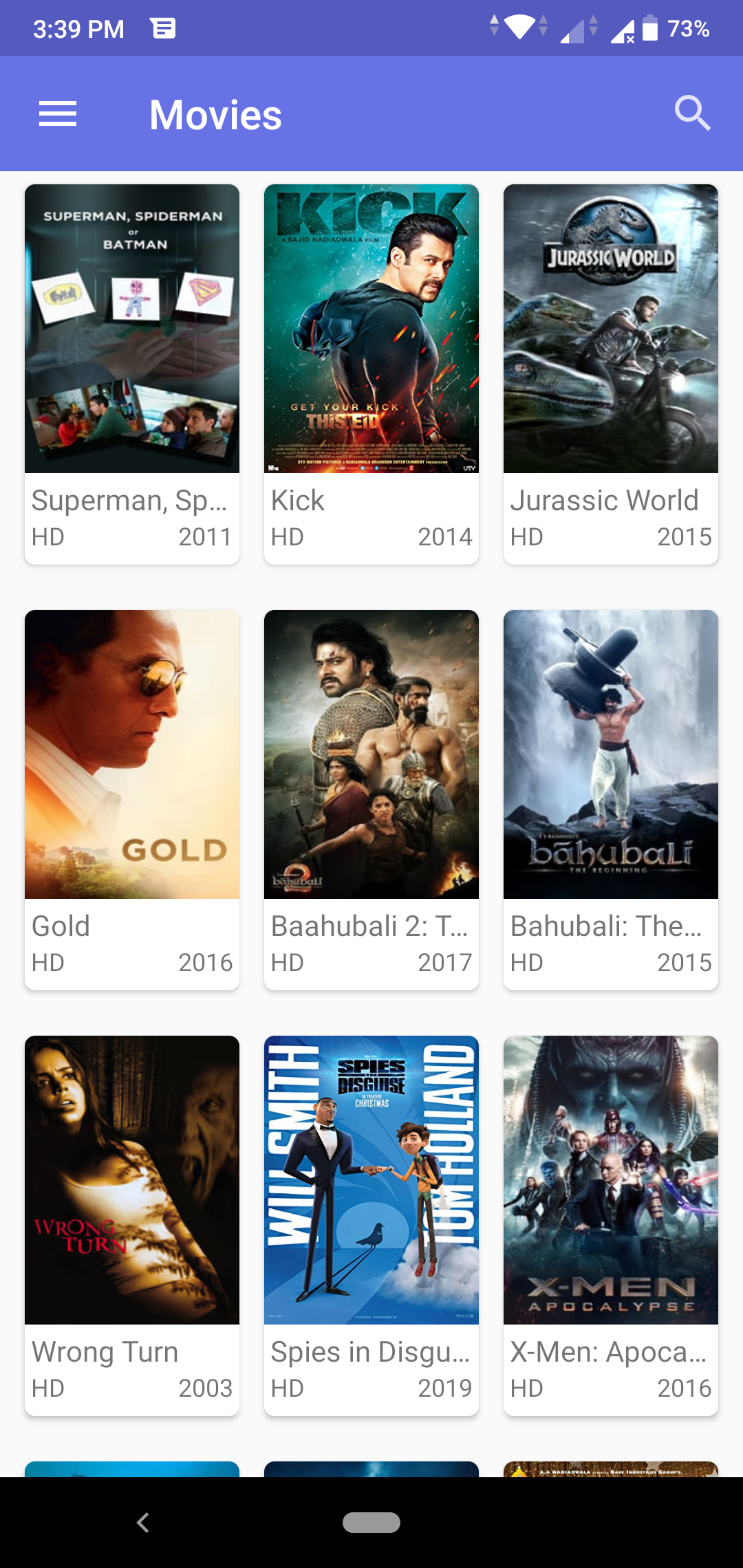The width and height of the screenshot is (743, 1568).
Task: Tap the search icon
Action: (692, 113)
